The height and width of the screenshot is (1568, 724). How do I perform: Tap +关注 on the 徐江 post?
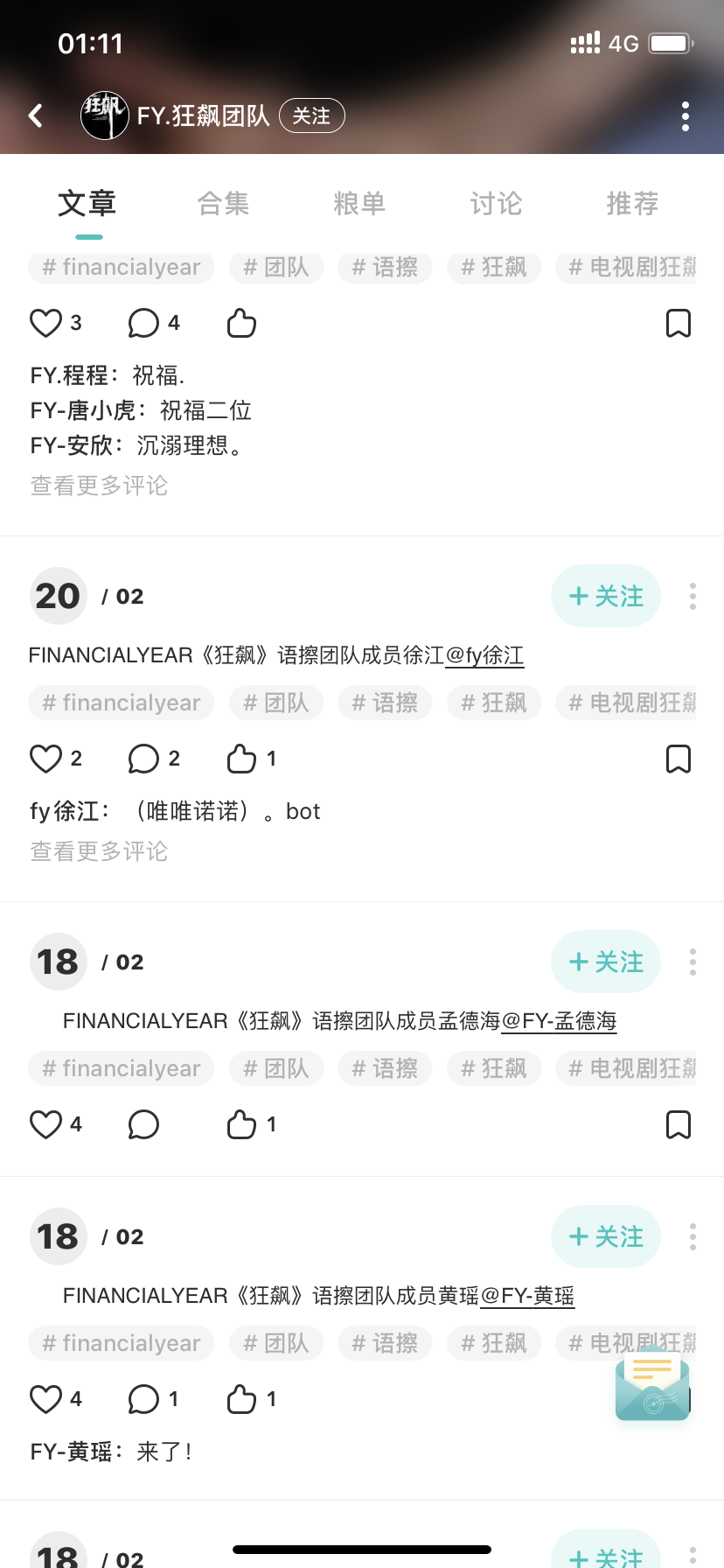click(606, 596)
